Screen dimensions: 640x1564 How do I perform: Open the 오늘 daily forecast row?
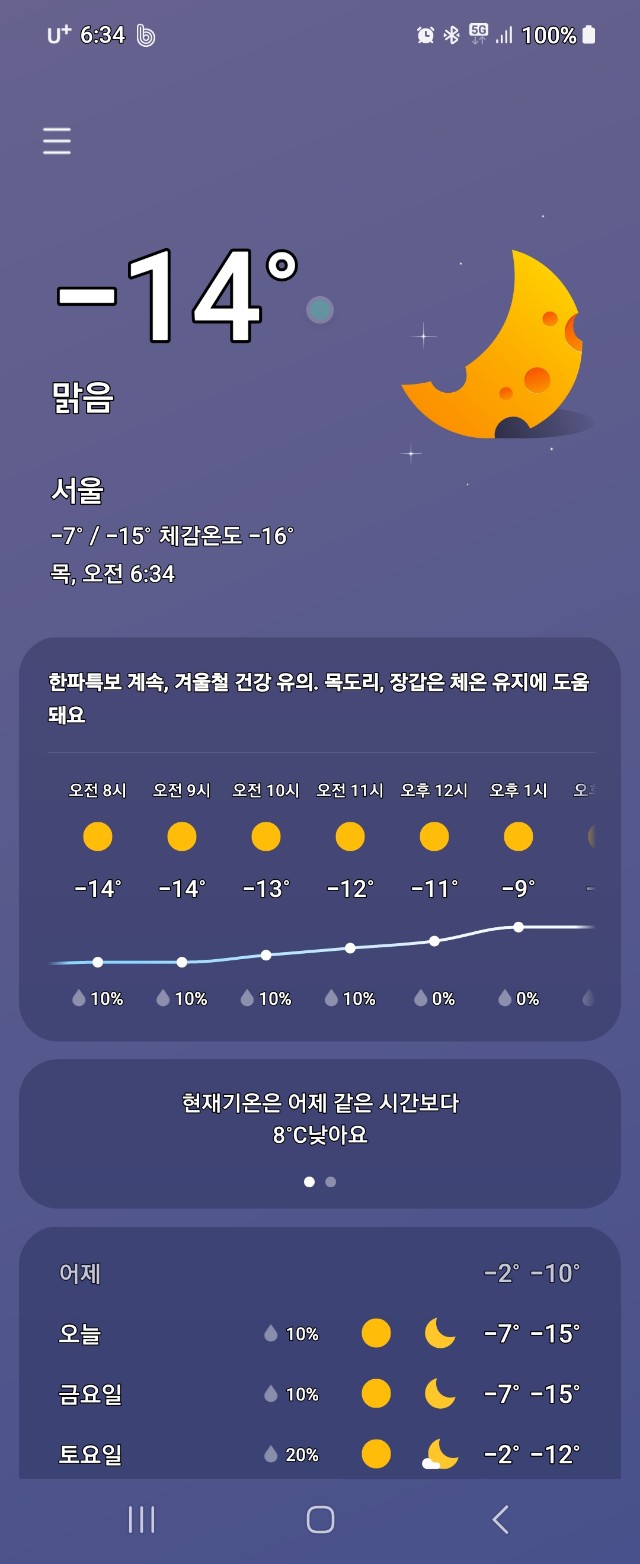[x=320, y=1333]
